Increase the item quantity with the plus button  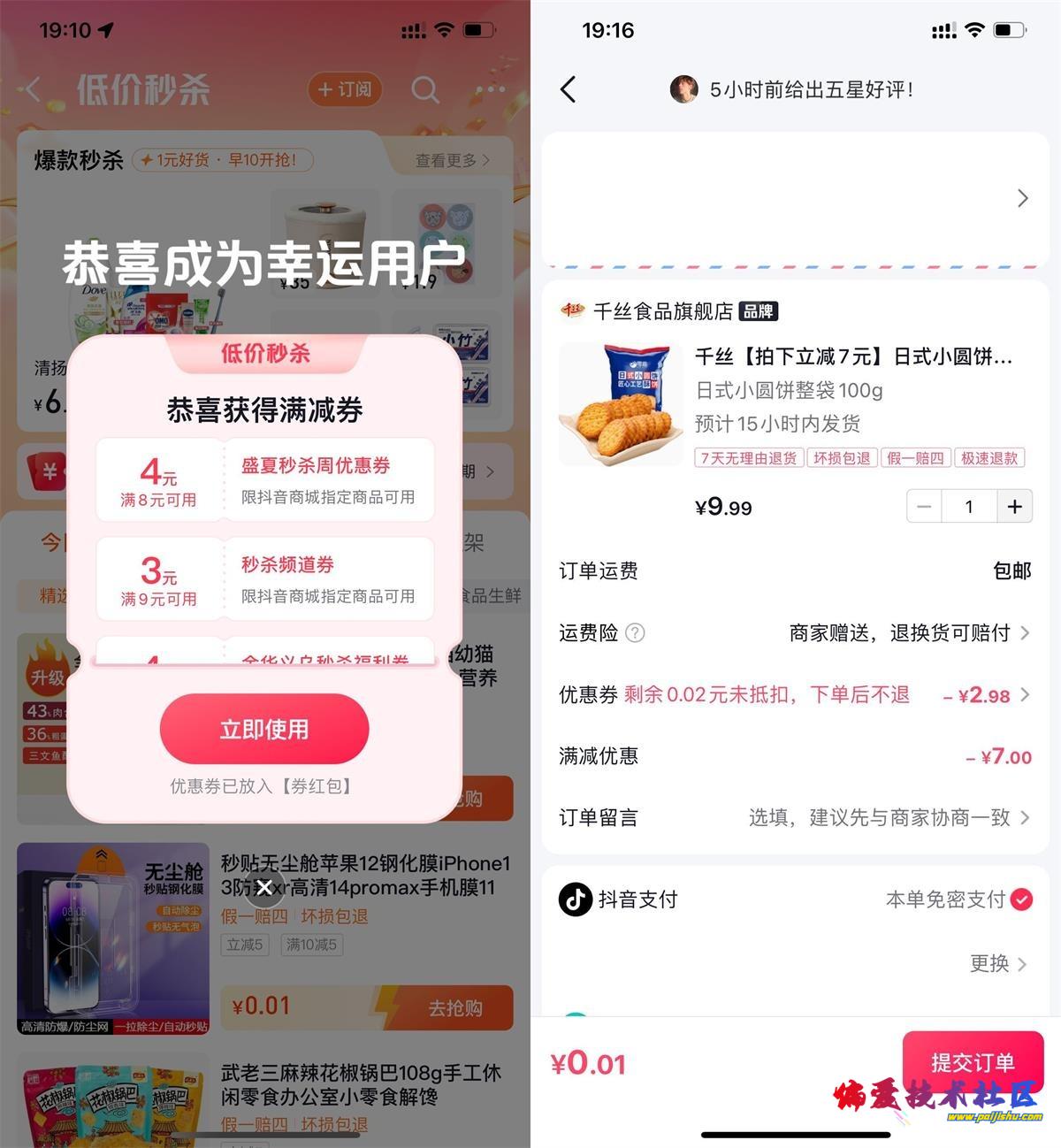1014,507
